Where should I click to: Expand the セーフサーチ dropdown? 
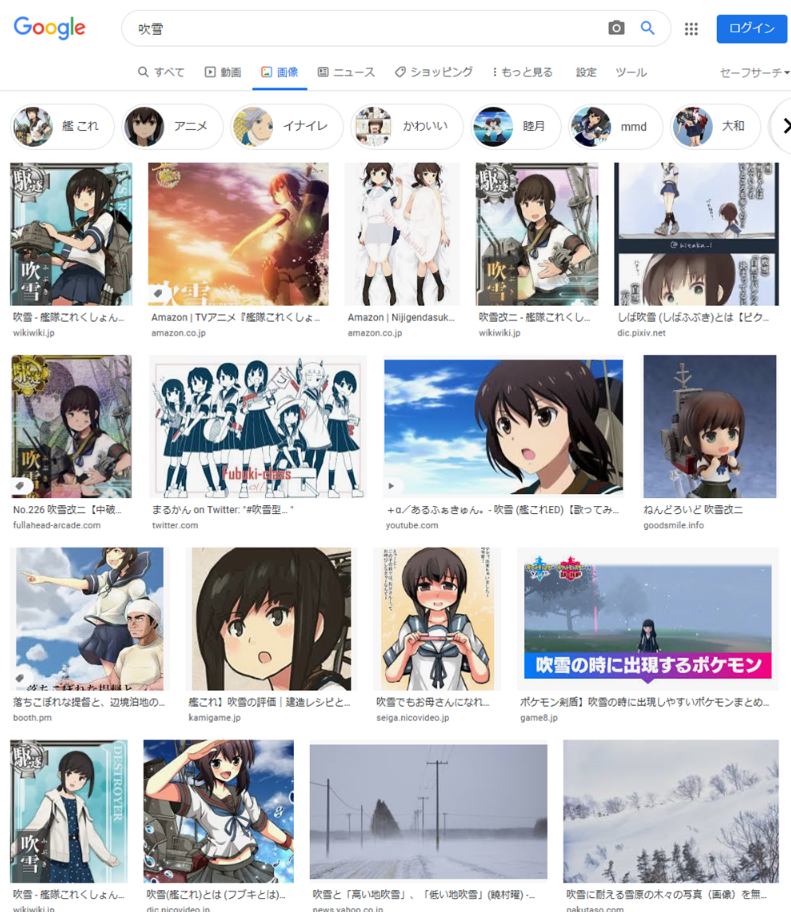(x=754, y=72)
